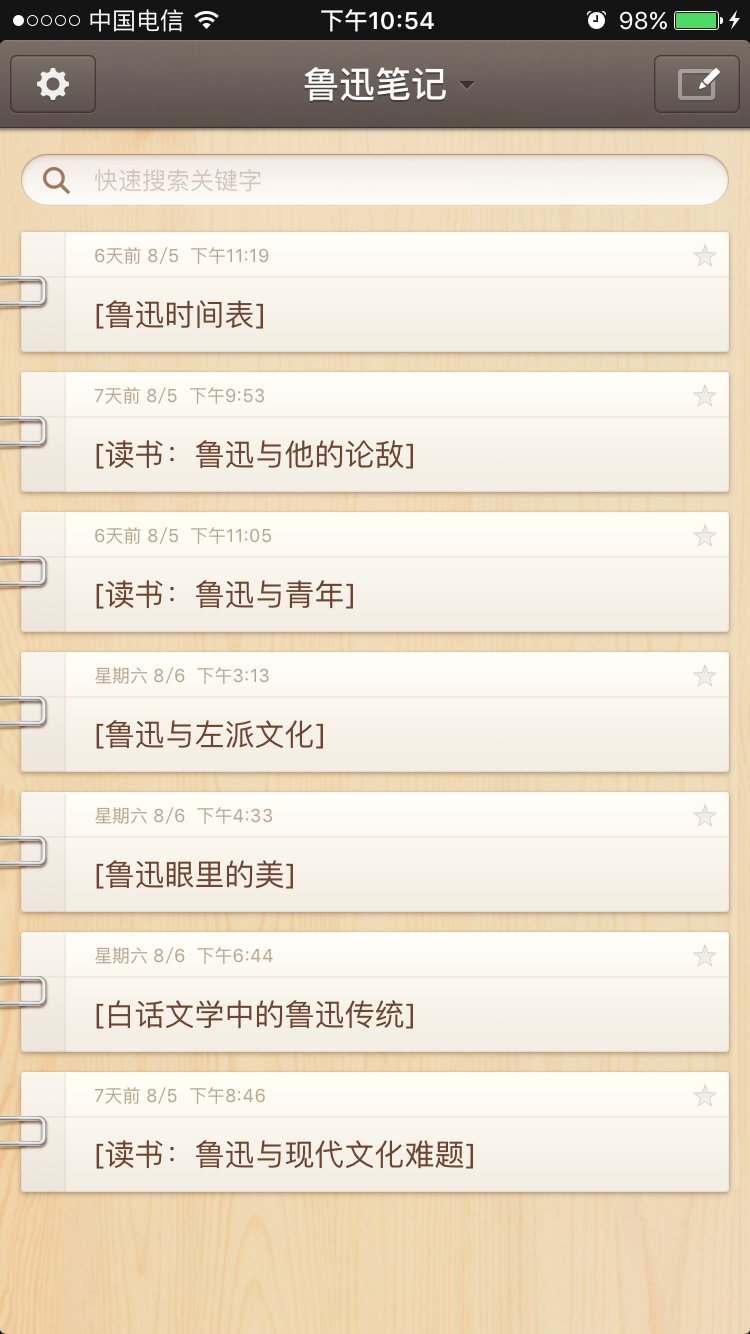Open the settings gear icon
The width and height of the screenshot is (750, 1334).
(x=52, y=84)
